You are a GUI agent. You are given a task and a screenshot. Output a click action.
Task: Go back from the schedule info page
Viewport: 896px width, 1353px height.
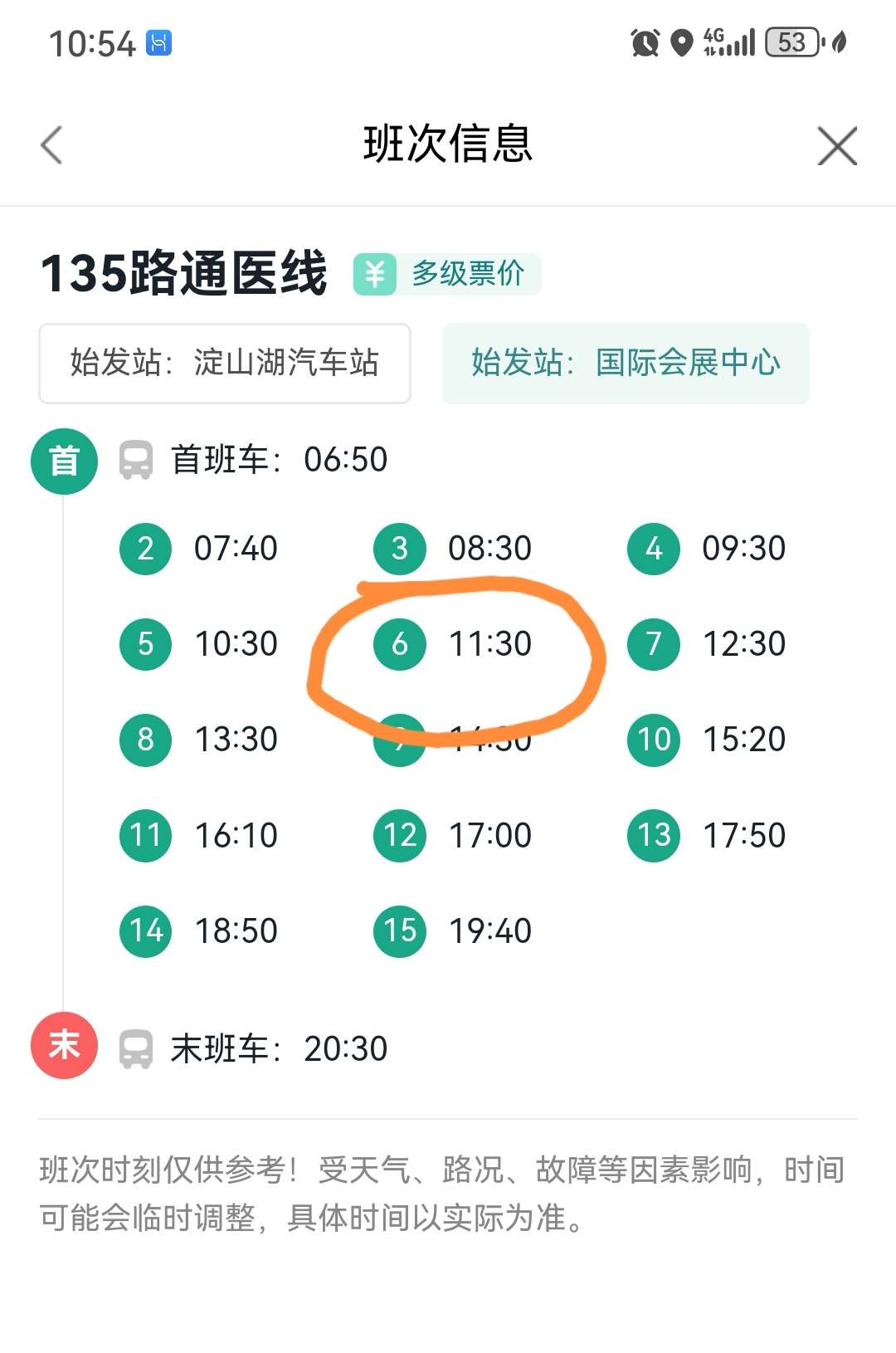[x=51, y=145]
